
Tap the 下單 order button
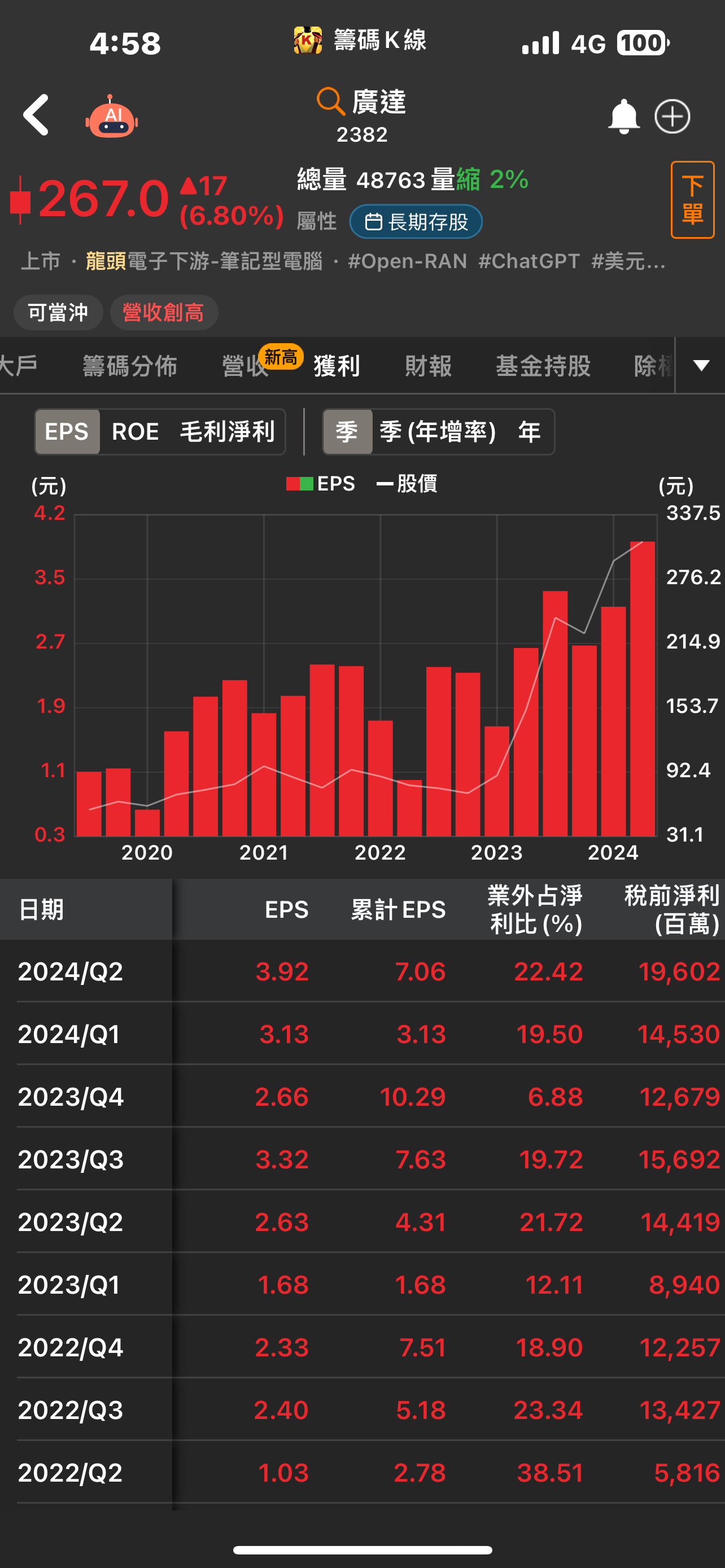click(692, 201)
